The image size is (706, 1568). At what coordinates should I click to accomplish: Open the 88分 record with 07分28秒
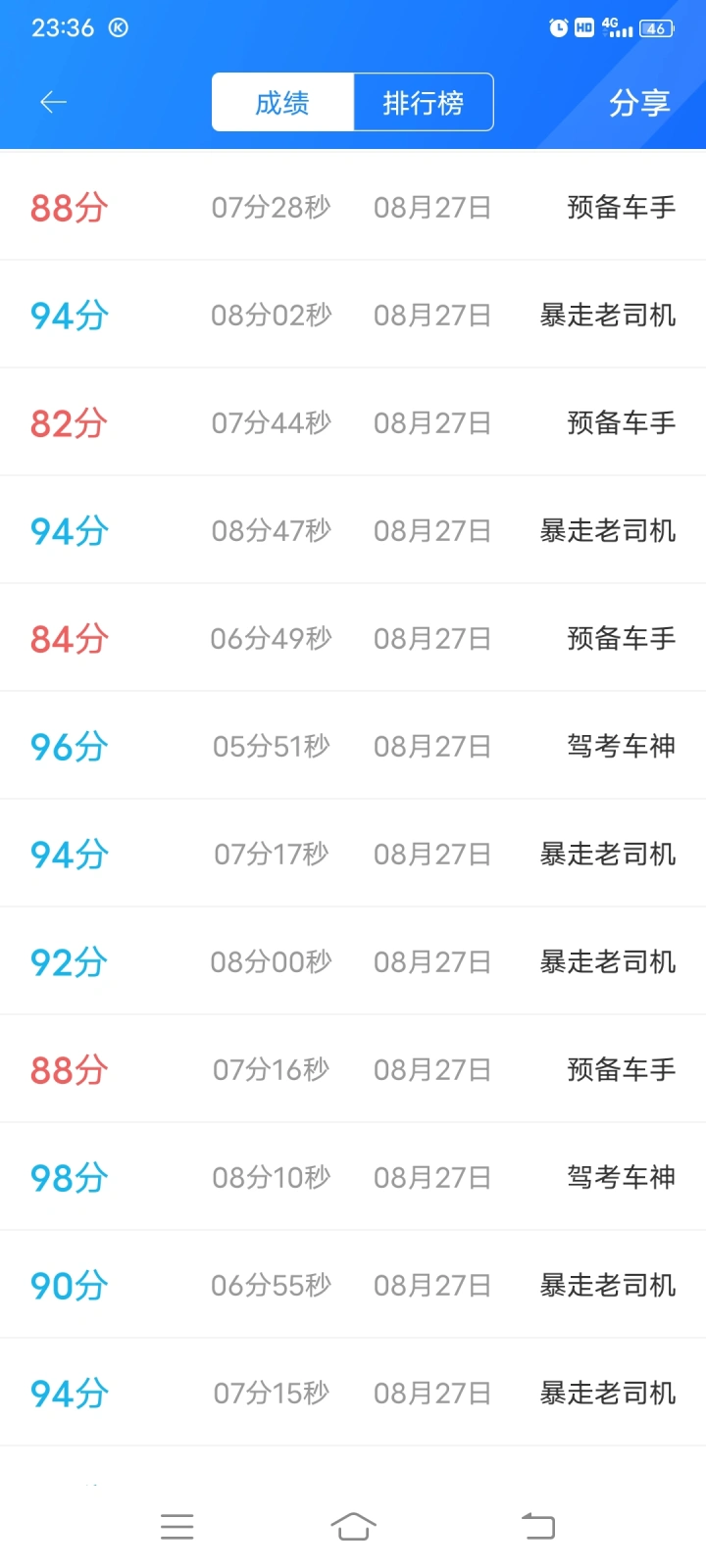(353, 207)
